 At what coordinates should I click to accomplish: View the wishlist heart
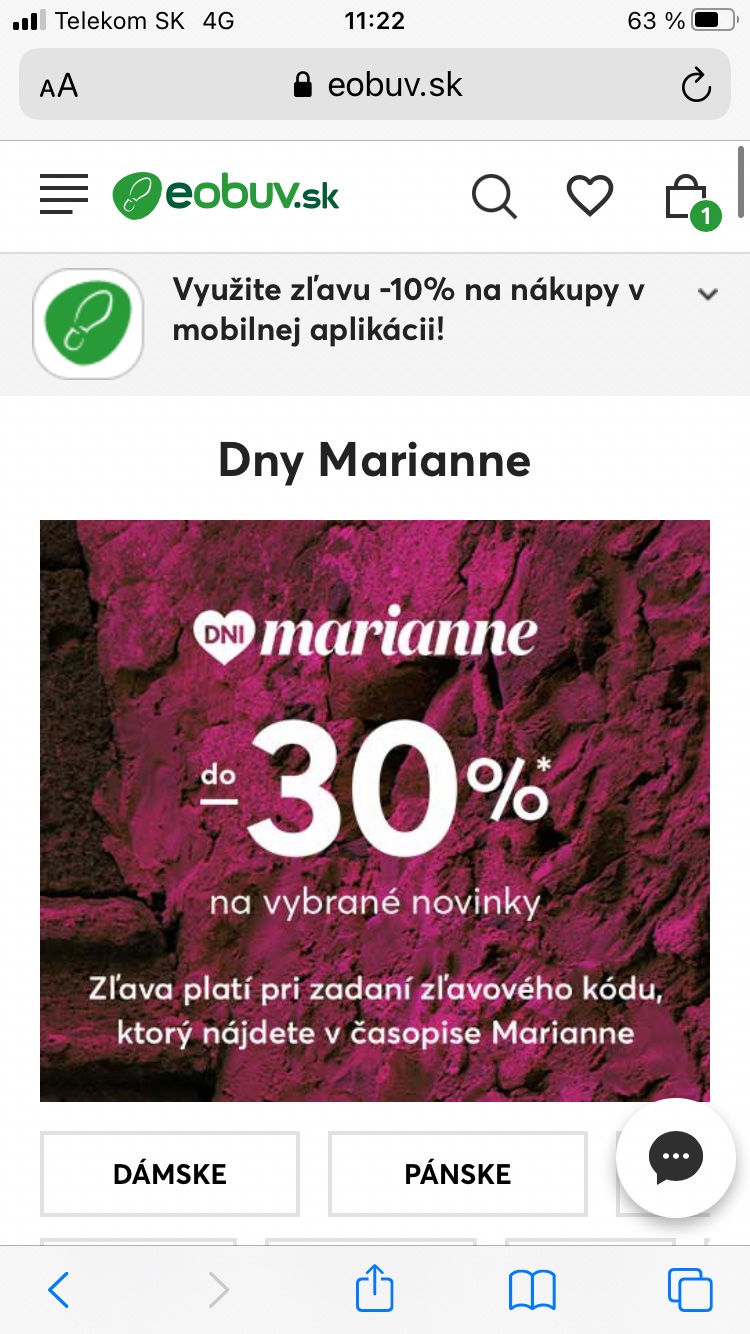(590, 195)
